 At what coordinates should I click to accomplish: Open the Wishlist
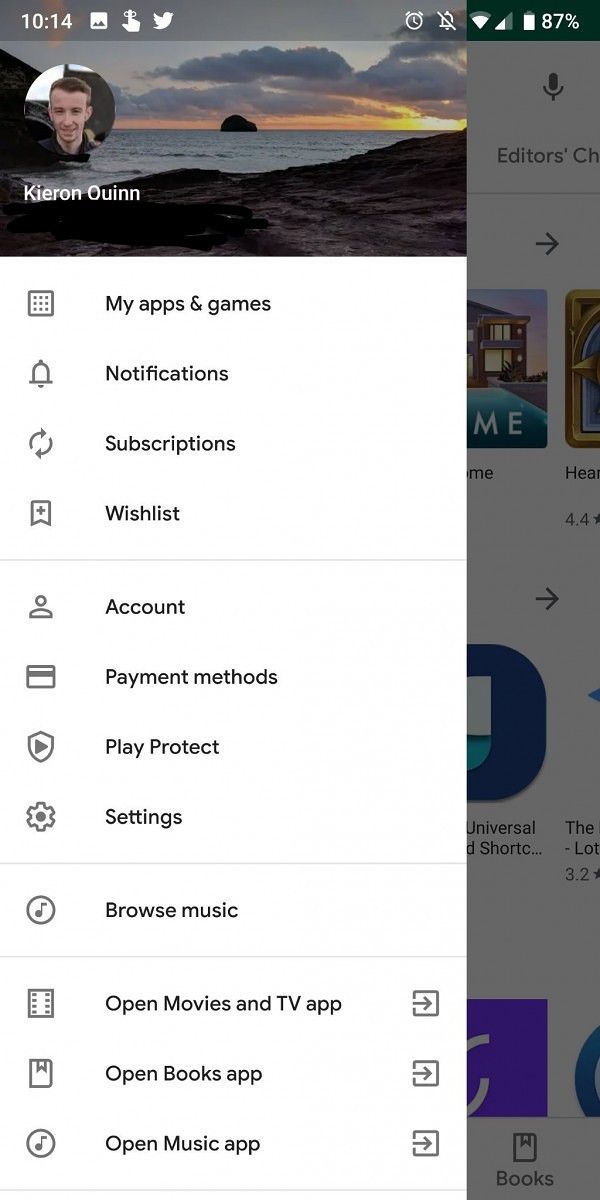click(x=233, y=514)
